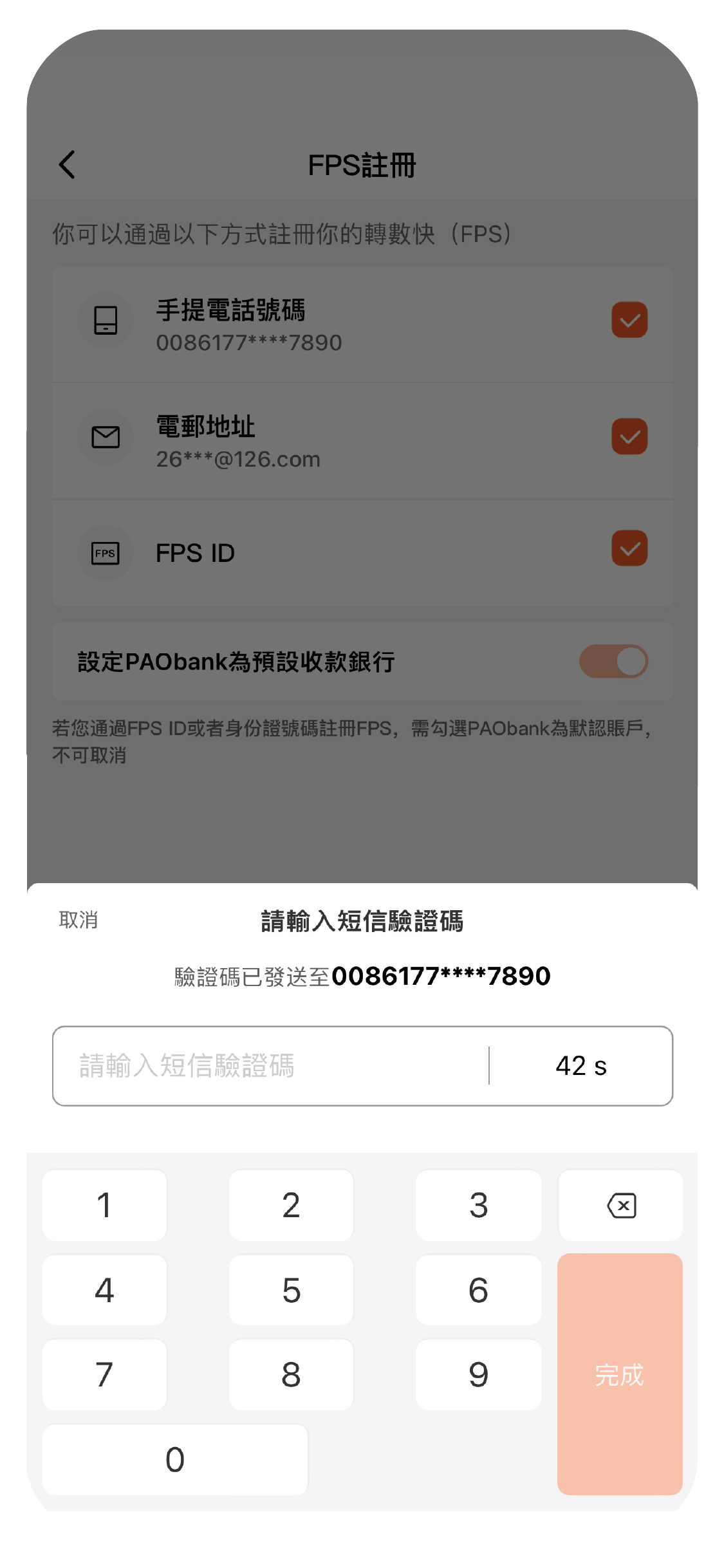This screenshot has height=1568, width=724.
Task: Enter digit 2 on the keypad
Action: coord(291,1205)
